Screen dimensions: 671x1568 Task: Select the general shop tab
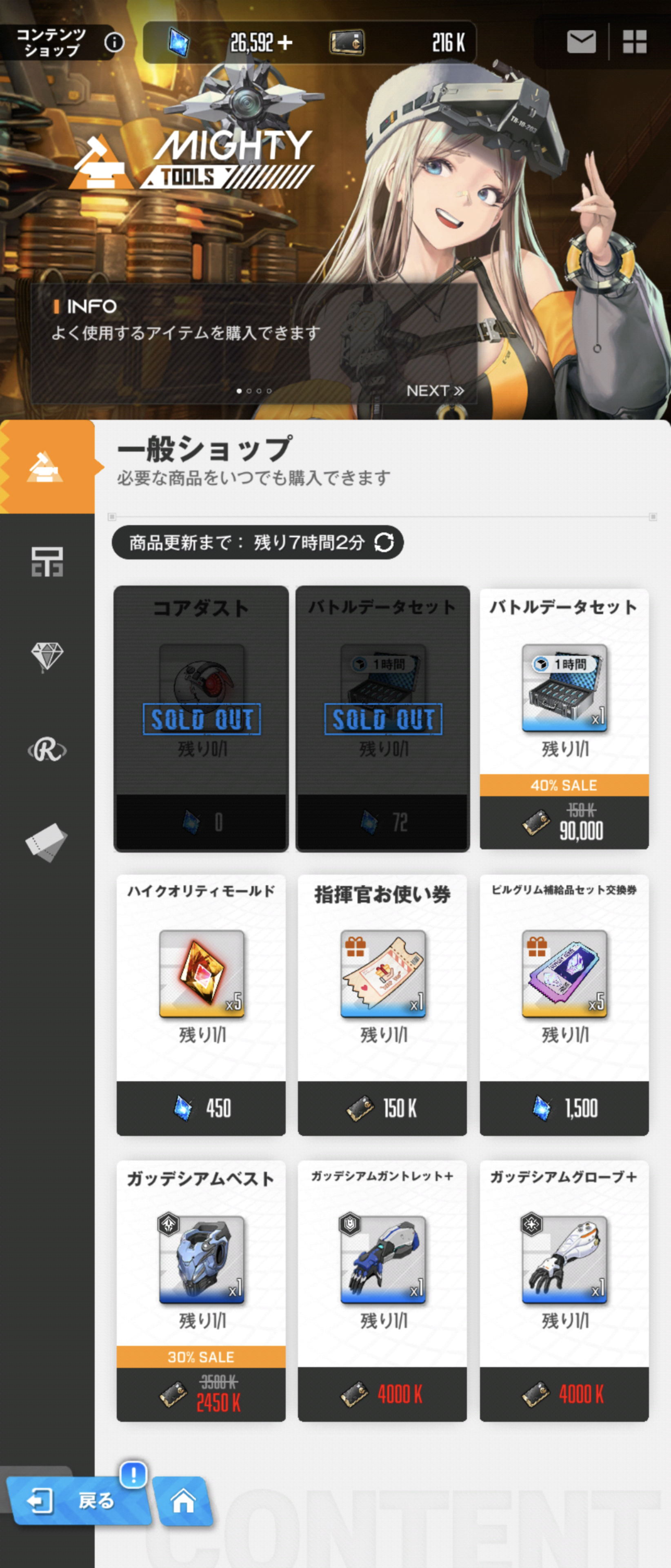47,467
